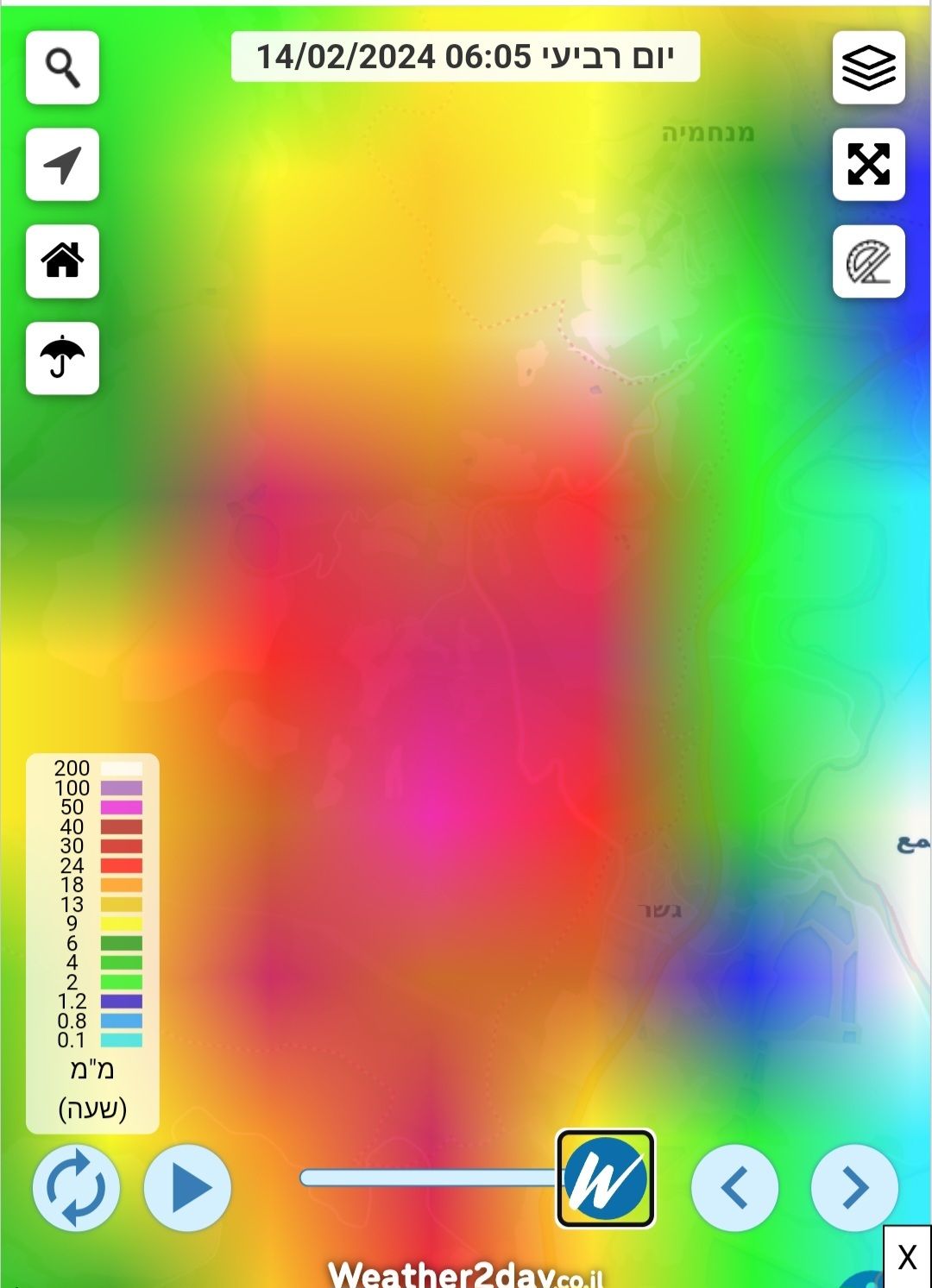Return to the home map view
Screen dimensions: 932x1288
click(62, 261)
